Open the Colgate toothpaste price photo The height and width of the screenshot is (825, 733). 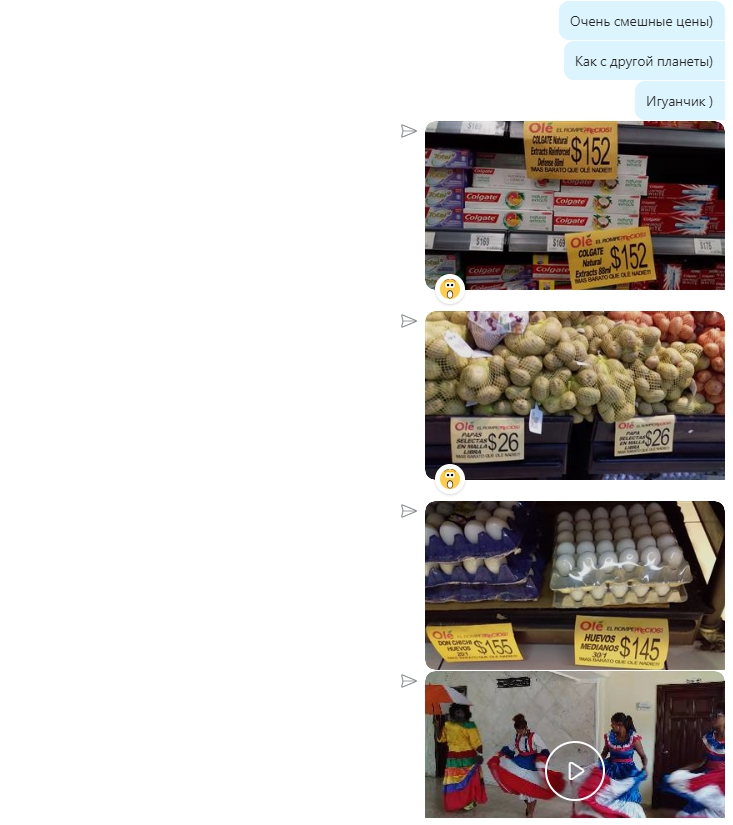coord(575,205)
